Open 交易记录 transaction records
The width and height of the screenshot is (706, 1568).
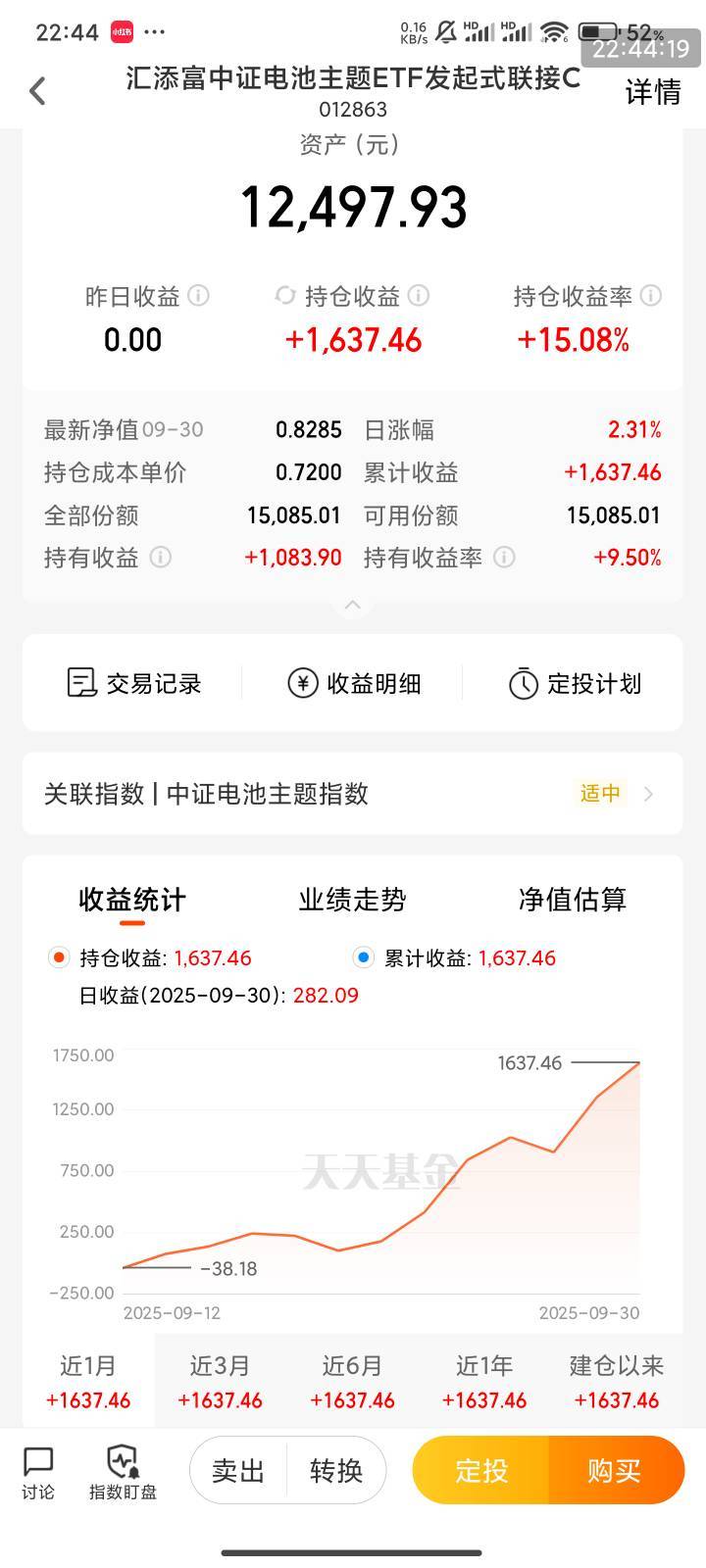coord(134,683)
